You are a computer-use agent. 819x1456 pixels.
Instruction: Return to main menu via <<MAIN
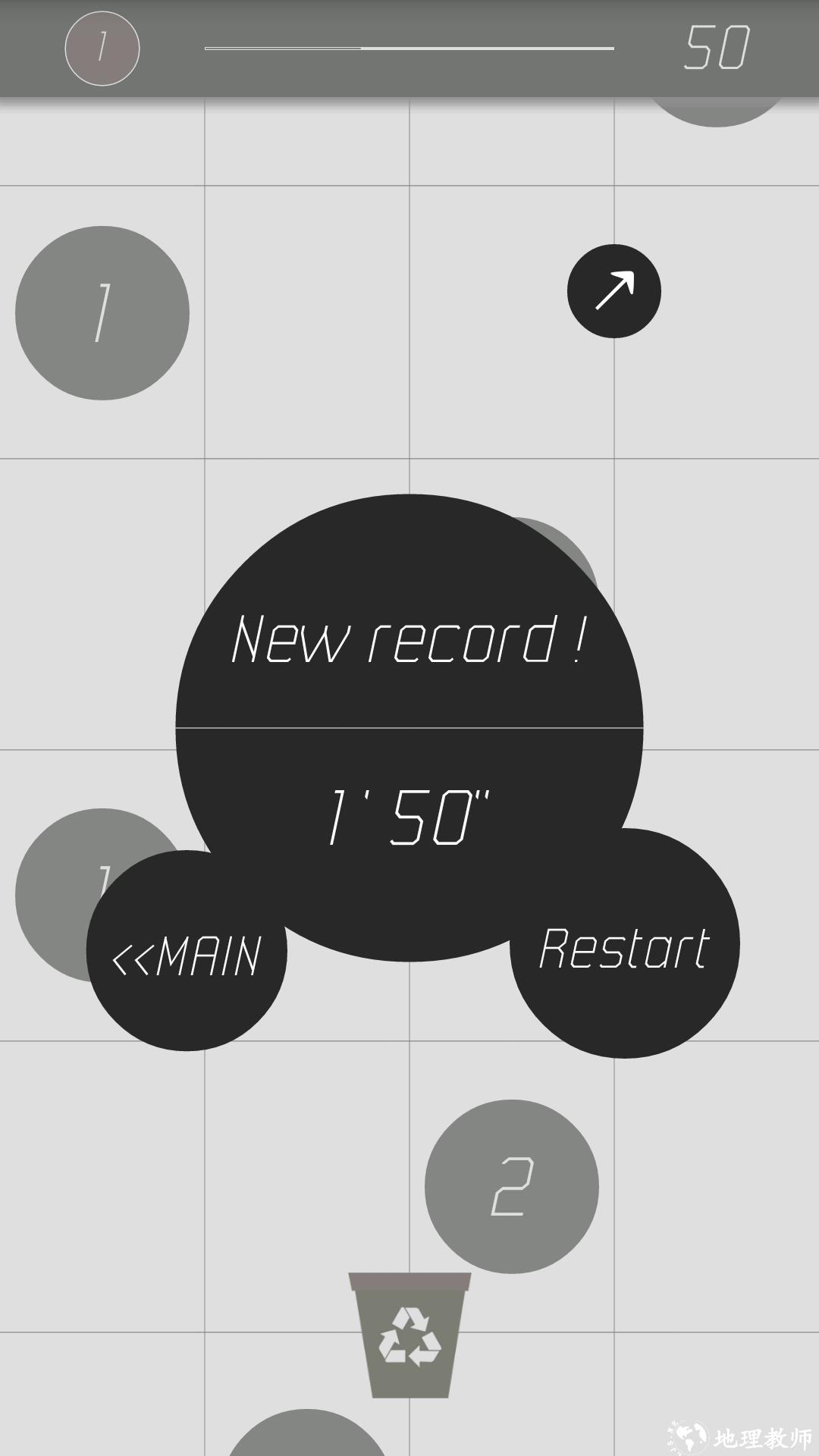pyautogui.click(x=187, y=954)
